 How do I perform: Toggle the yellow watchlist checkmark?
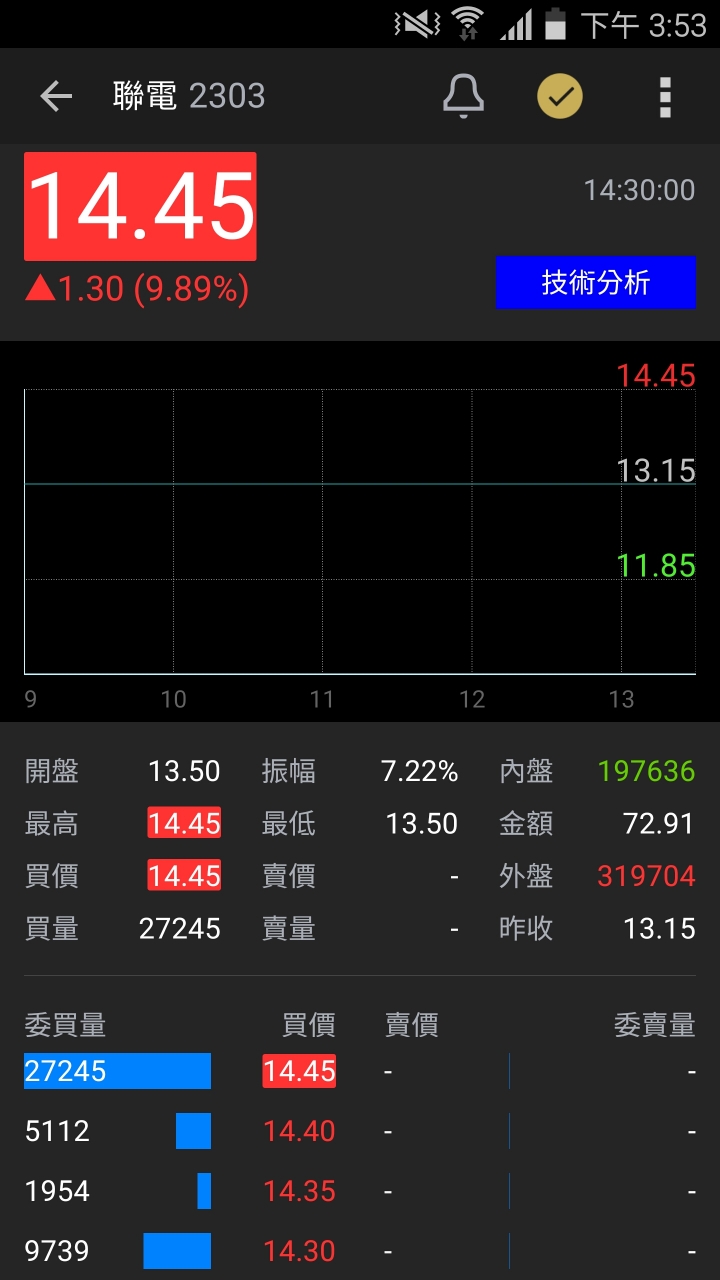pyautogui.click(x=560, y=97)
